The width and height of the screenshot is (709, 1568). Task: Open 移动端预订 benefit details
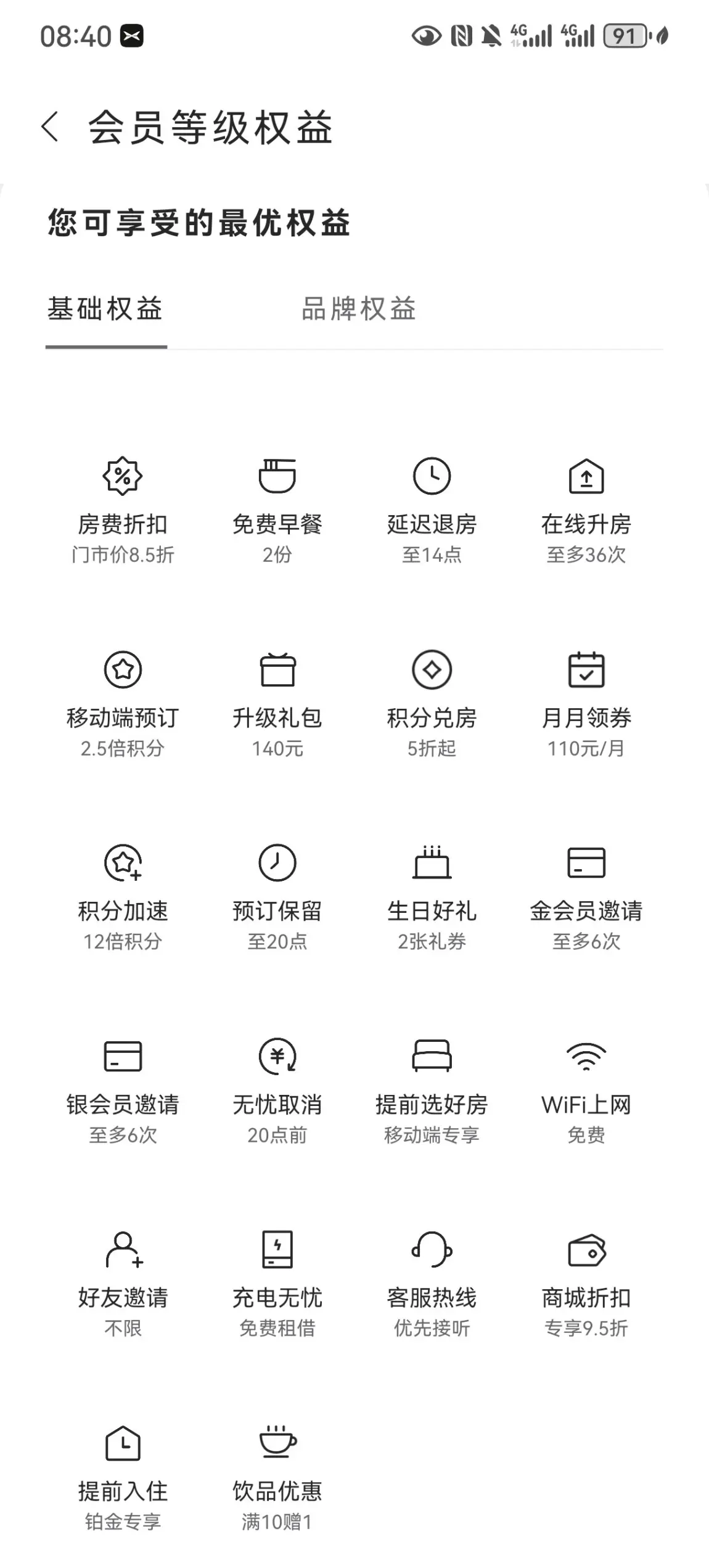pyautogui.click(x=123, y=704)
